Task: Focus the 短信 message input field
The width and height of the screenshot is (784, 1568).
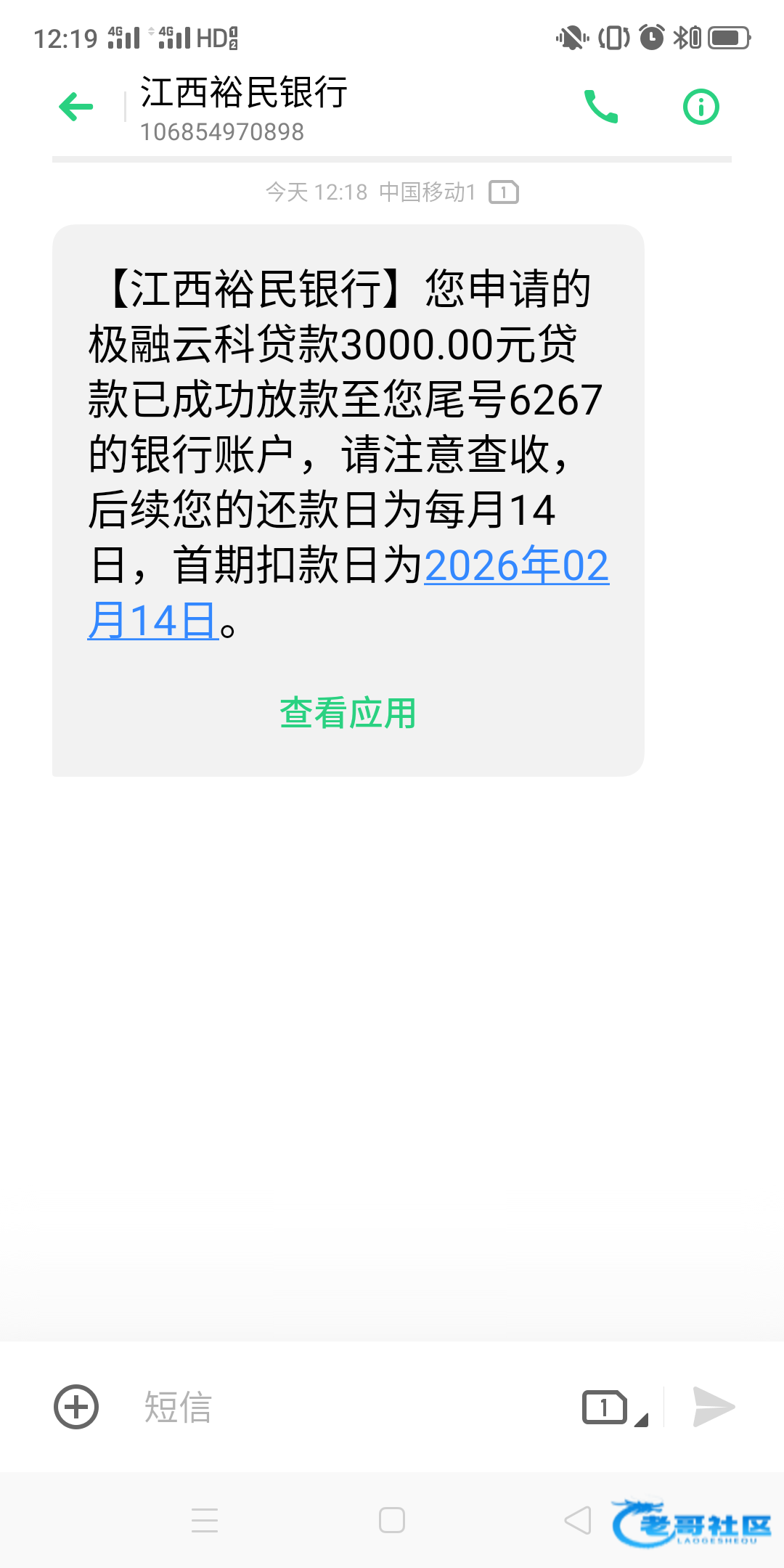Action: pyautogui.click(x=348, y=1407)
